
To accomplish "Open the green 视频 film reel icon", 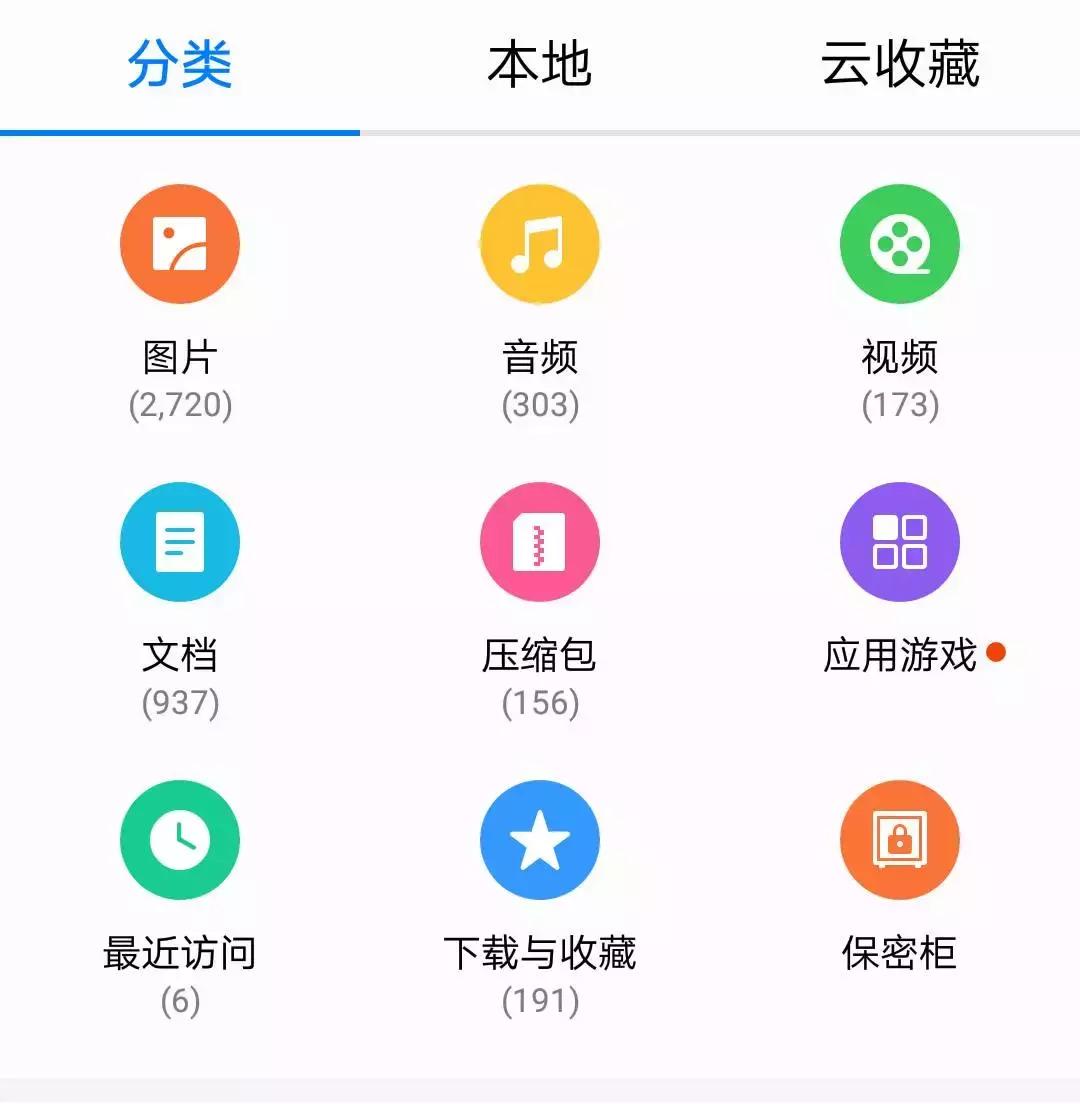I will [x=899, y=243].
